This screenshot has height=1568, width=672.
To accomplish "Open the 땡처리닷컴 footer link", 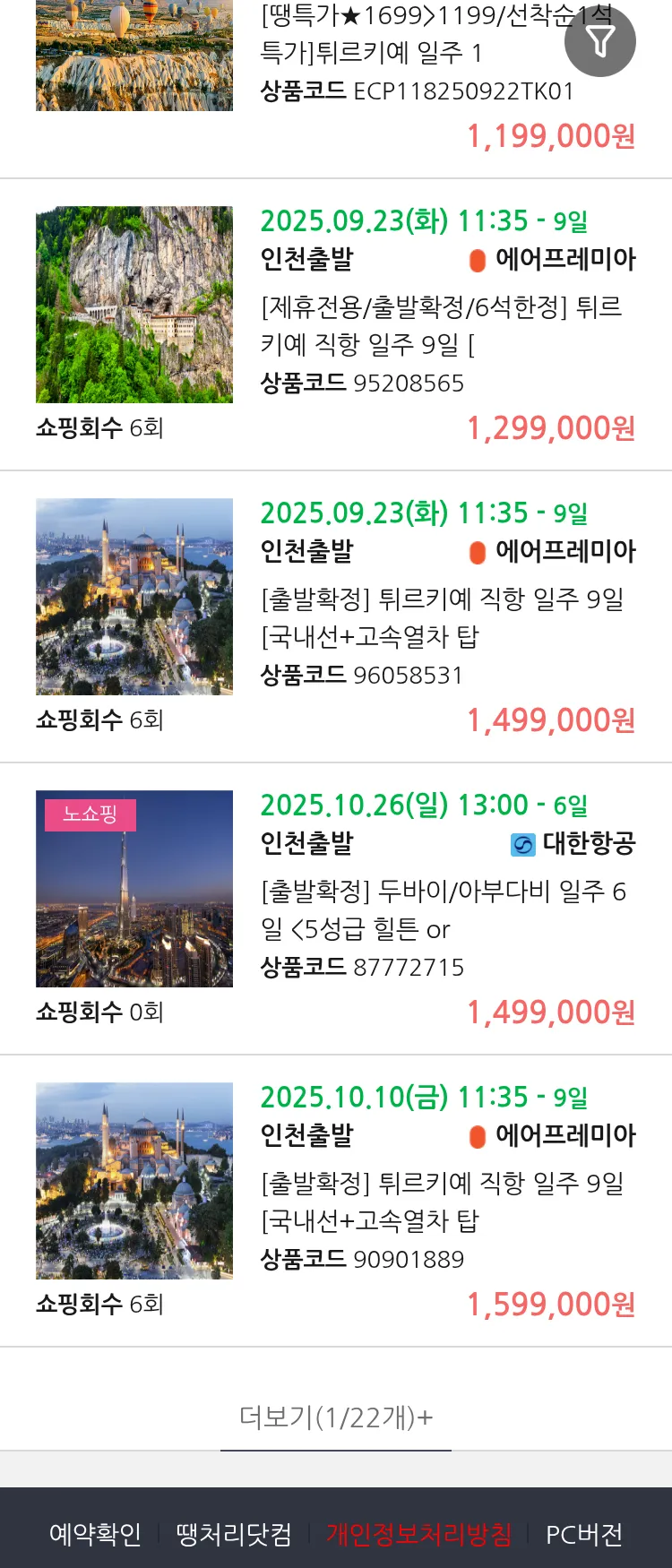I will tap(234, 1534).
